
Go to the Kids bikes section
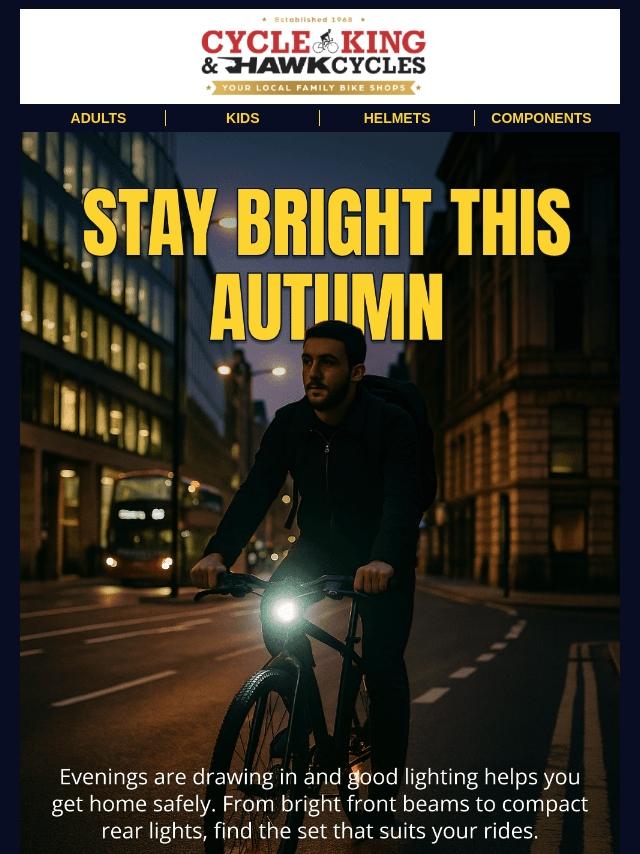[x=242, y=118]
